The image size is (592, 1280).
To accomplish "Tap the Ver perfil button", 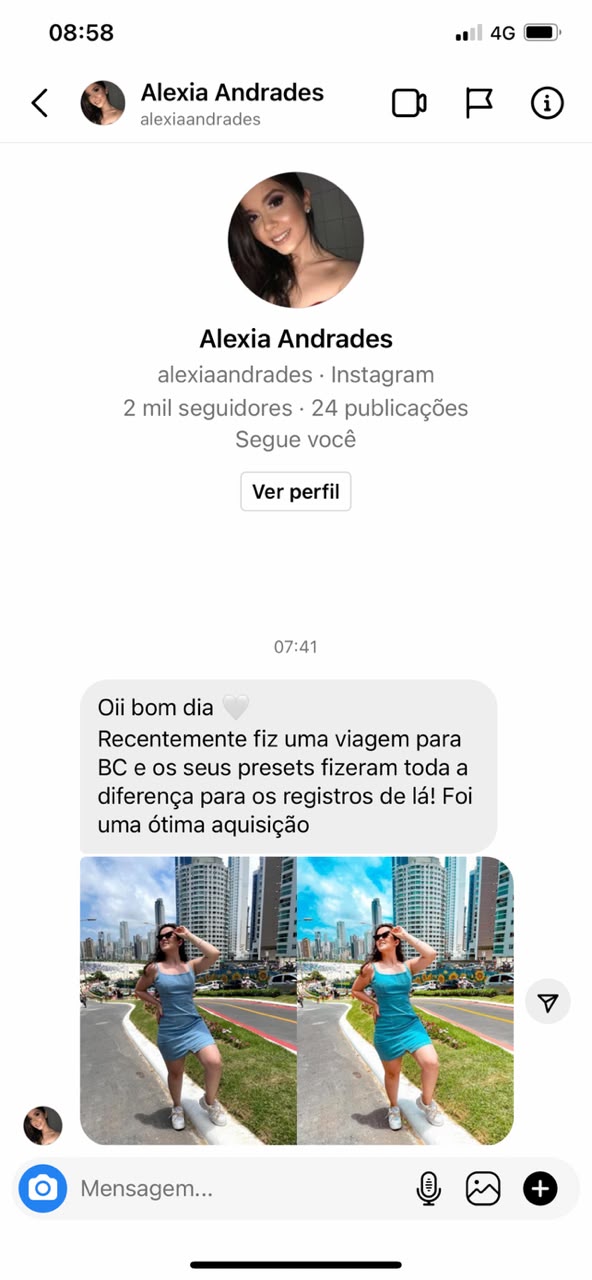I will [296, 492].
